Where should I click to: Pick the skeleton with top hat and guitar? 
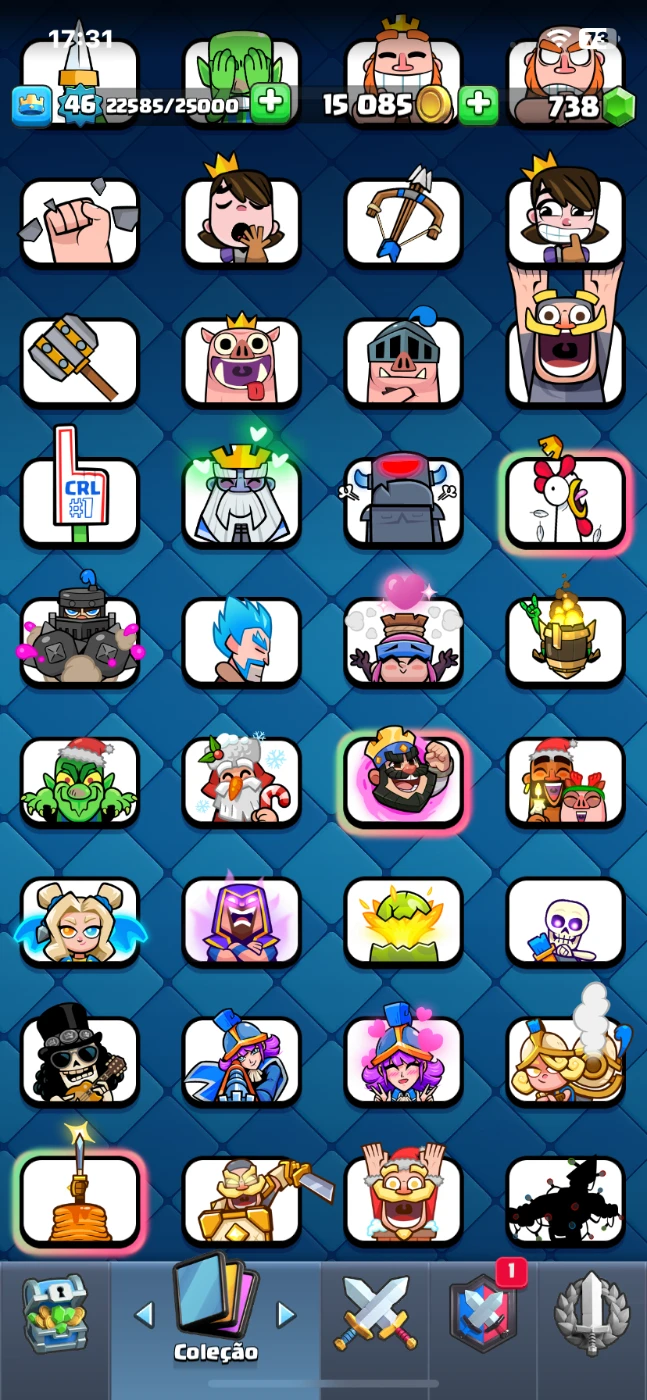[x=79, y=1060]
